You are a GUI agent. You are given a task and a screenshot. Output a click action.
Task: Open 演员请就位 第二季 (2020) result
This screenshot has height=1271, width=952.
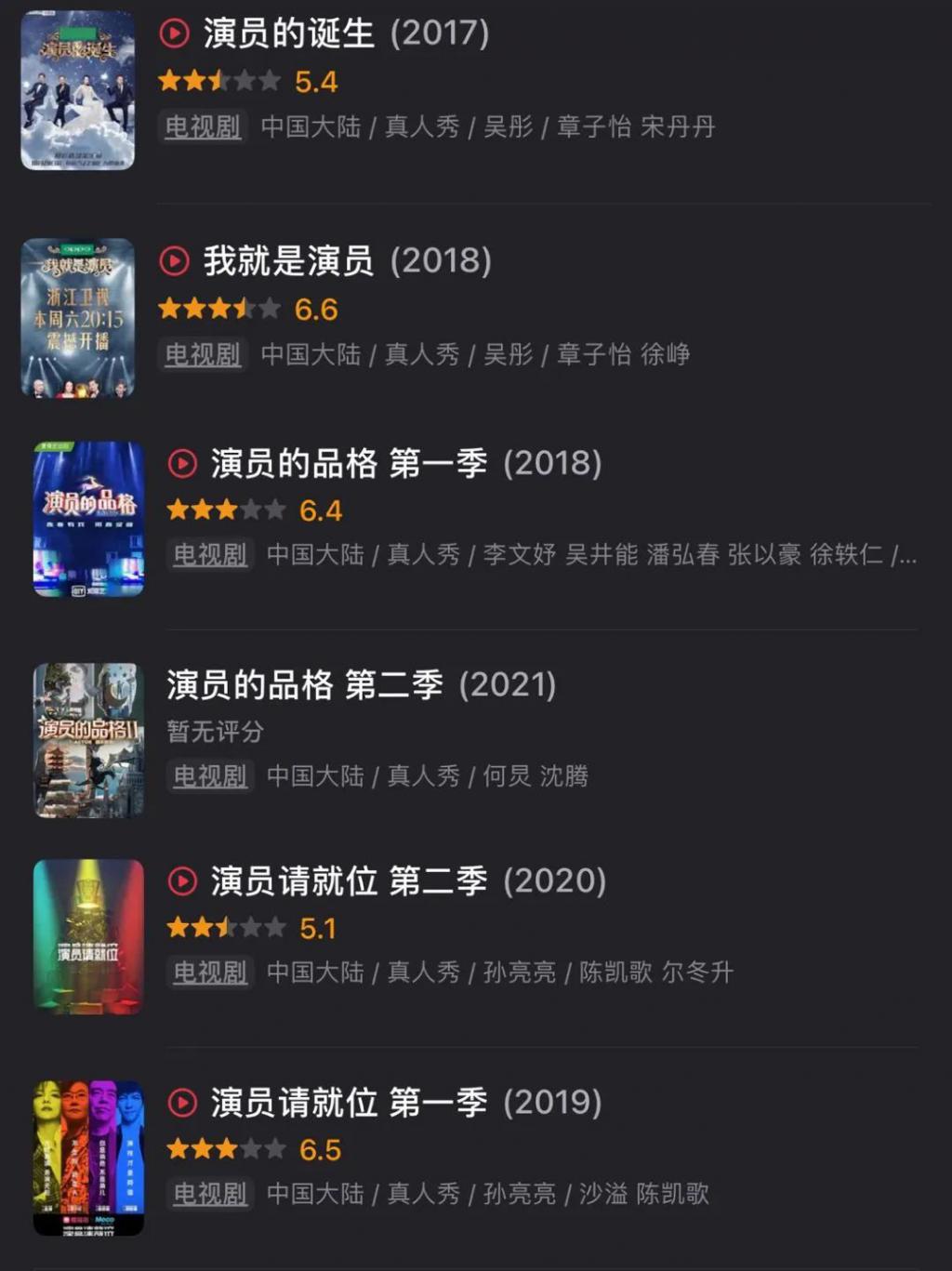click(x=407, y=880)
